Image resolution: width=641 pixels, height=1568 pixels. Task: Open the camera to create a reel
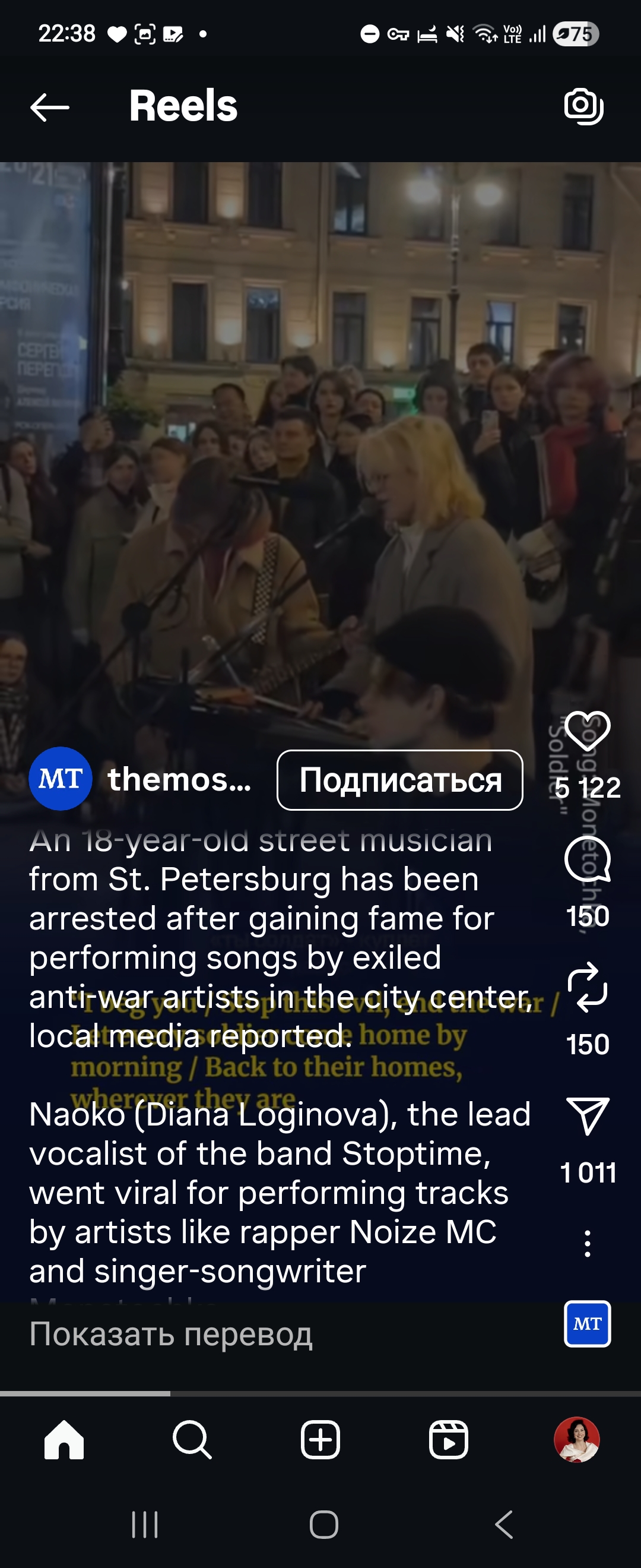pos(583,106)
